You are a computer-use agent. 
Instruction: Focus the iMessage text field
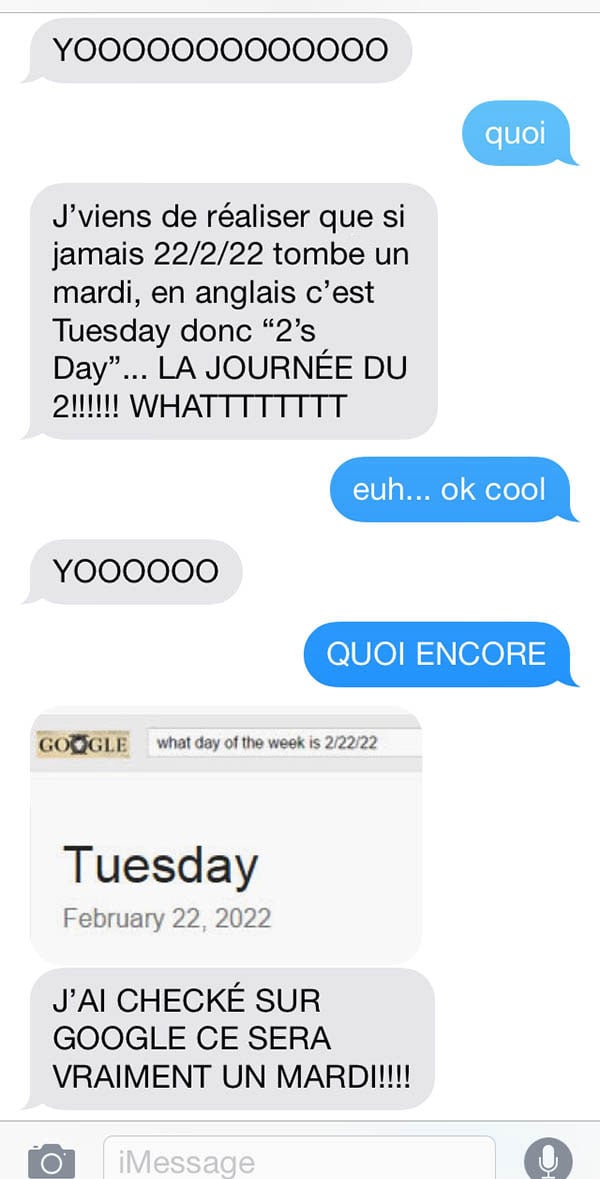coord(299,1158)
